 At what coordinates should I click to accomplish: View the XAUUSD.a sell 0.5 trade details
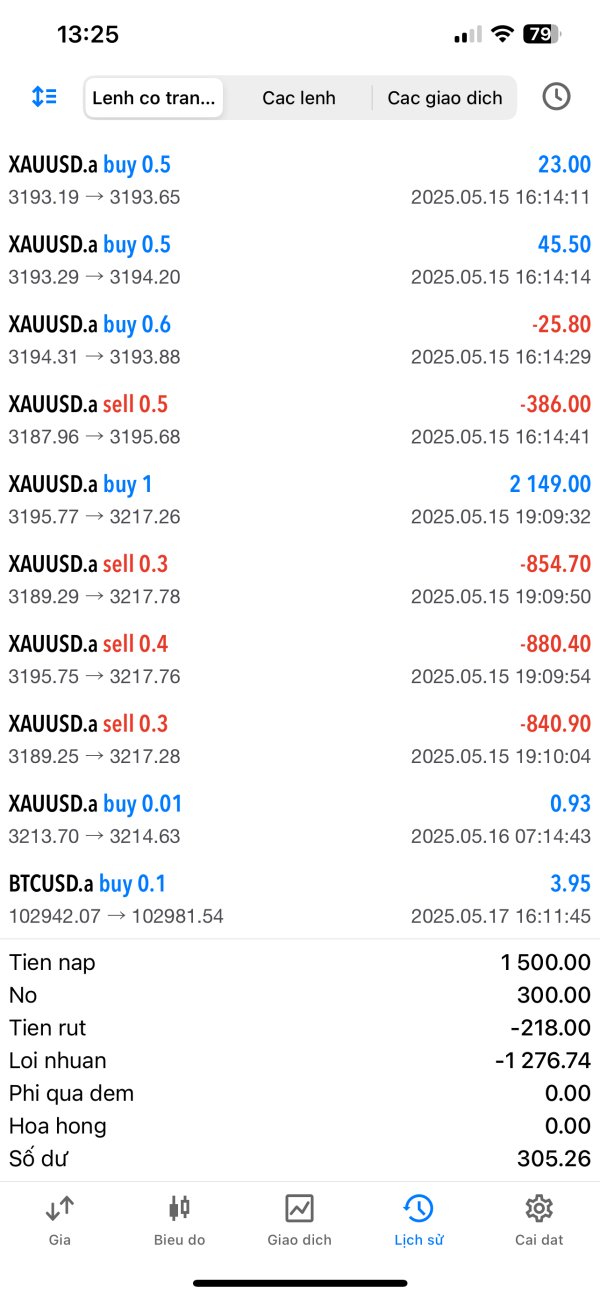[x=300, y=419]
